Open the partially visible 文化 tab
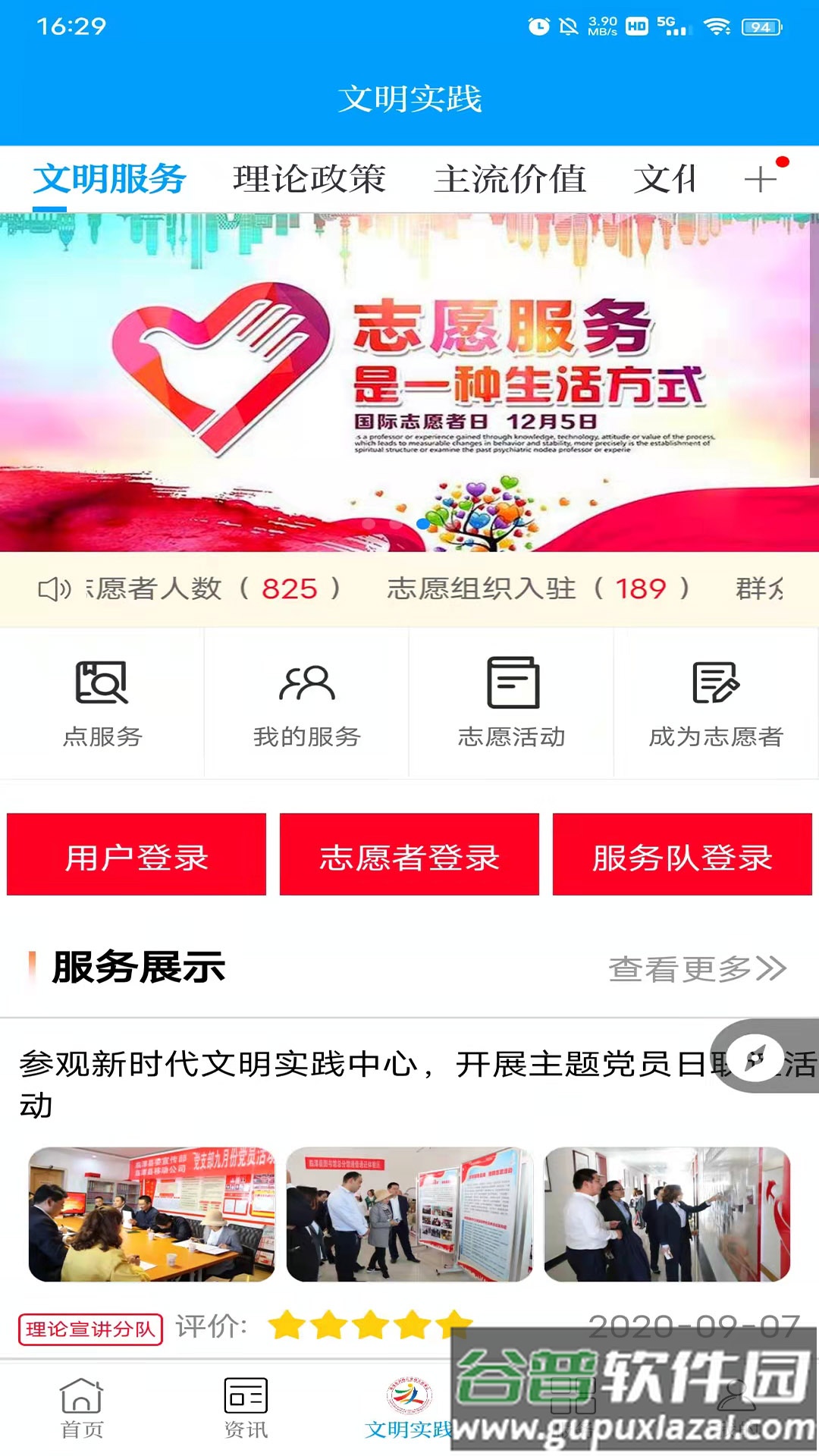 click(666, 179)
